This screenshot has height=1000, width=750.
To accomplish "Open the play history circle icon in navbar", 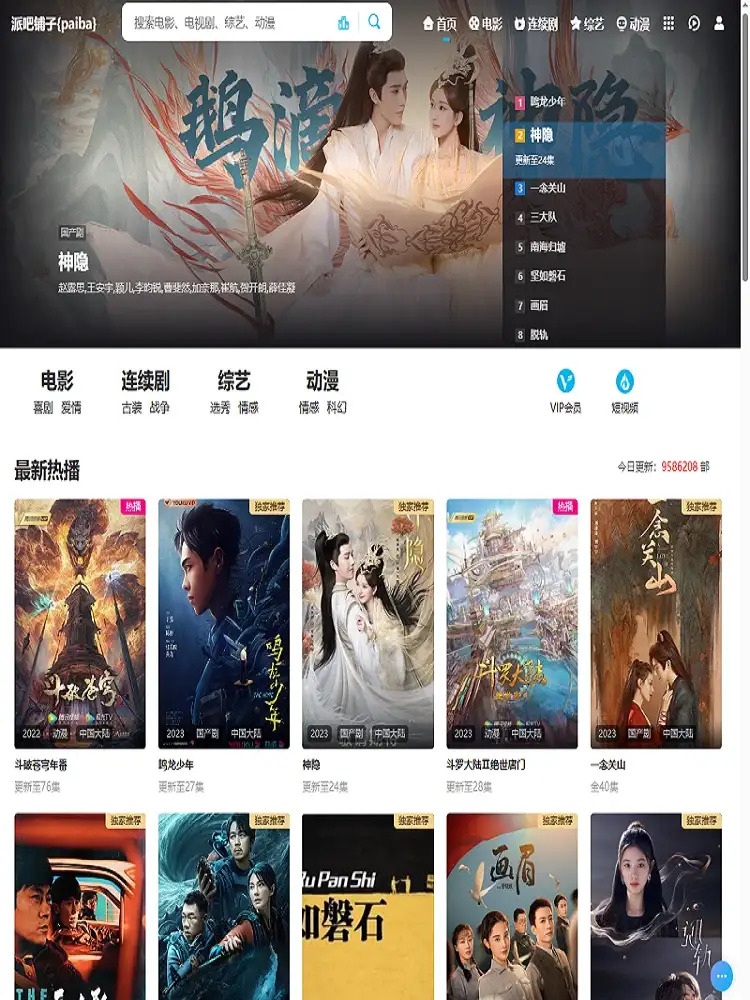I will 694,24.
